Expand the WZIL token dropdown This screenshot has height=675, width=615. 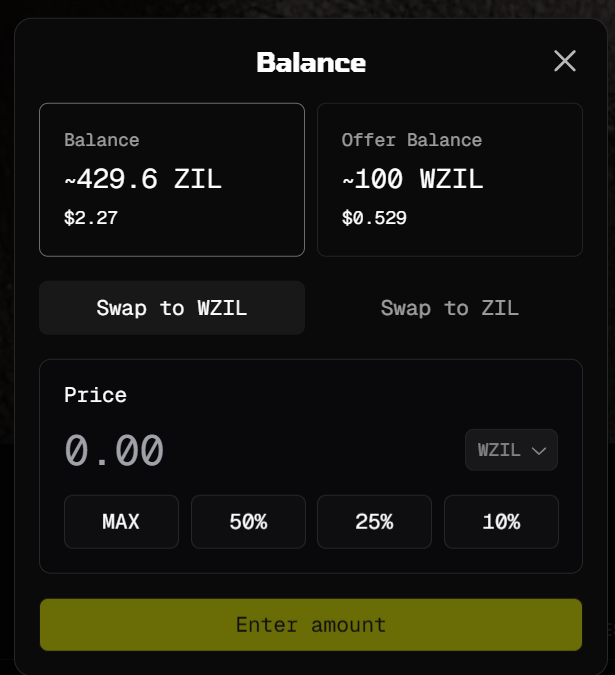[511, 450]
